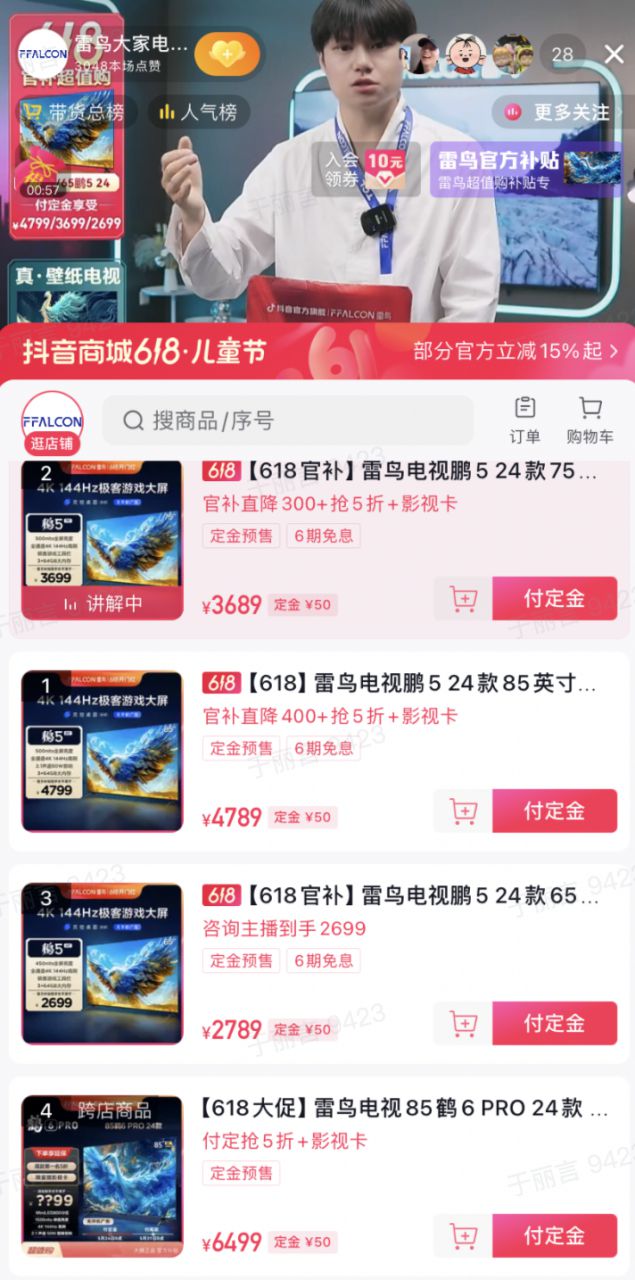Visit the FFALCON store via 逛店铺
The image size is (635, 1280).
[52, 421]
